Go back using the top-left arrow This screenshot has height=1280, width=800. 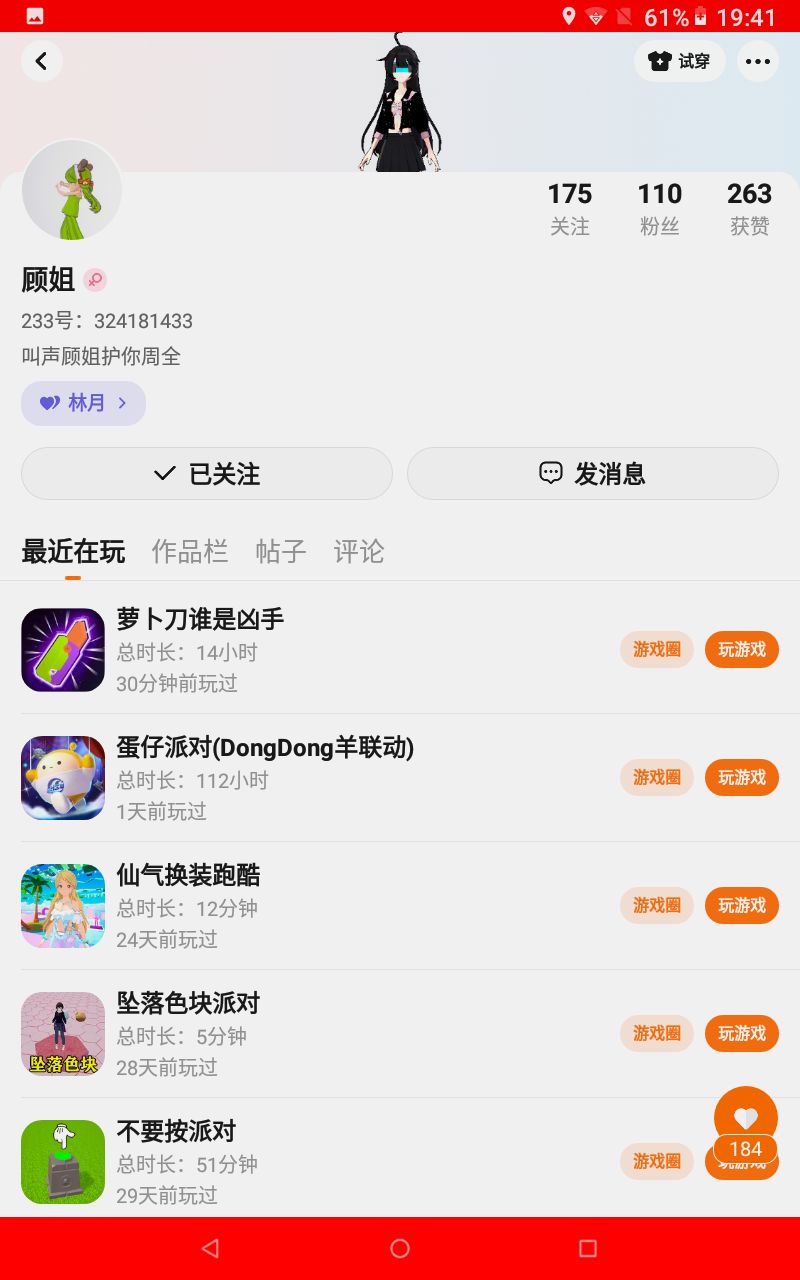pyautogui.click(x=41, y=61)
